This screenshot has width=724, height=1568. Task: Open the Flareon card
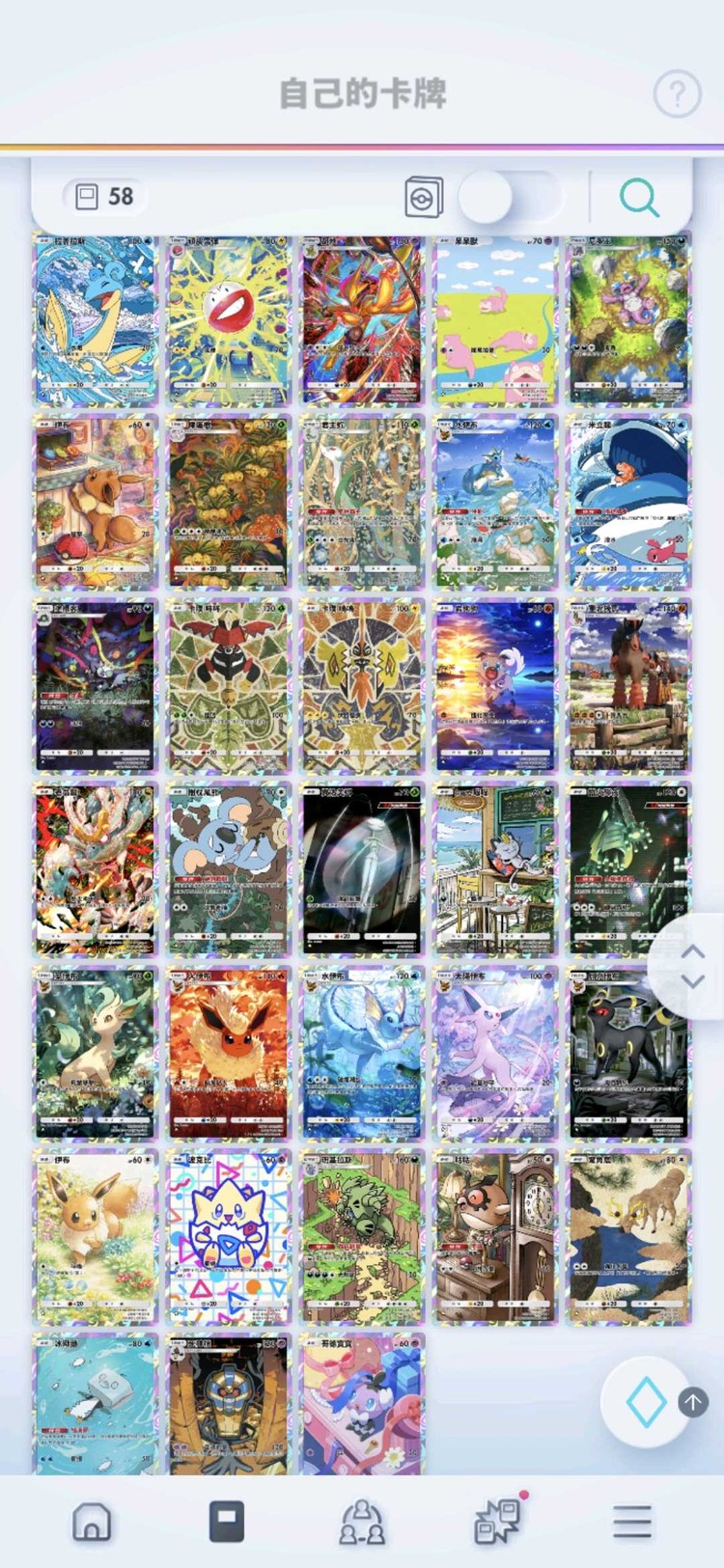click(x=229, y=1054)
